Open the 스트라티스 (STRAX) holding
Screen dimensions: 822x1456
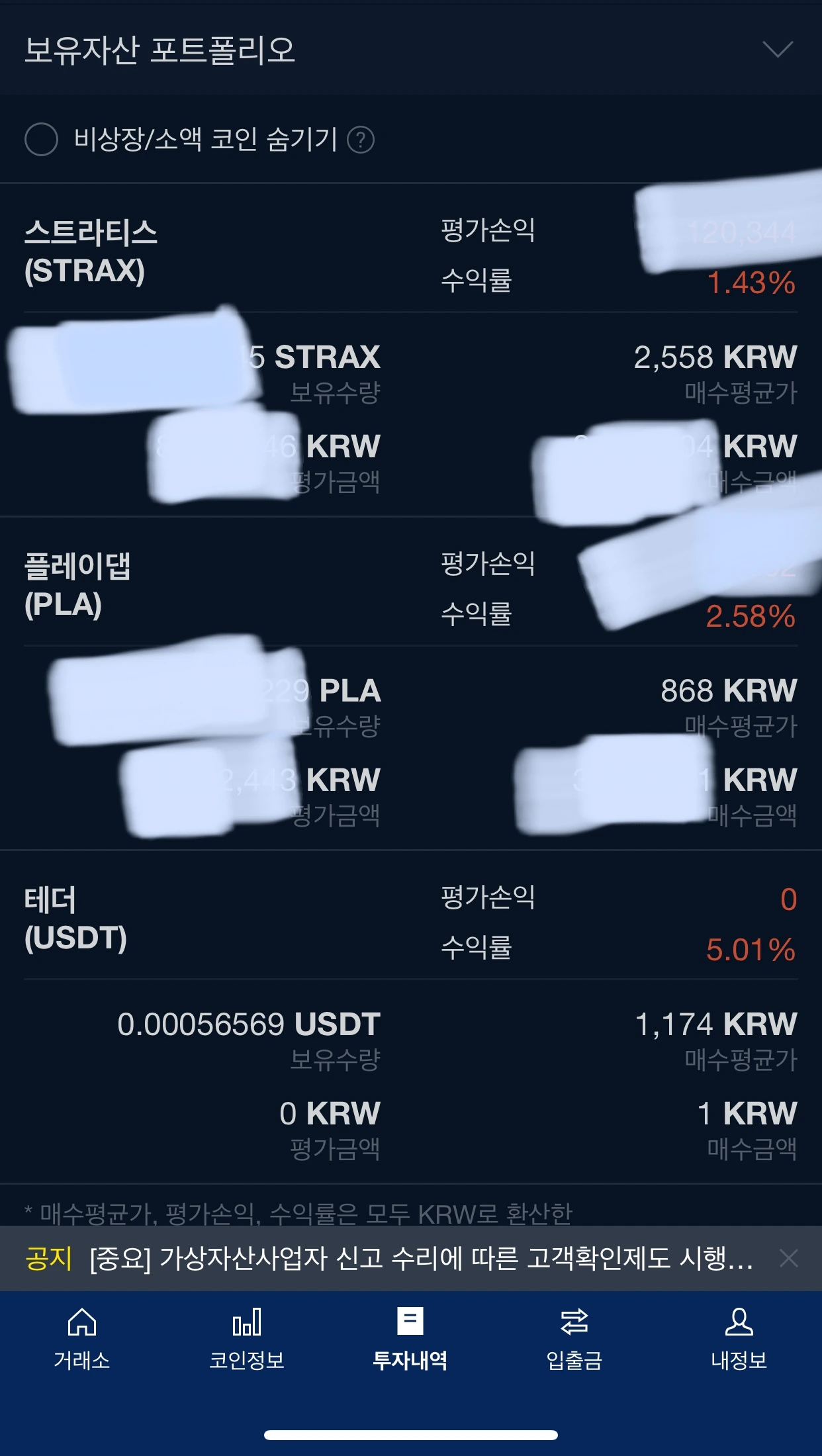[x=91, y=251]
